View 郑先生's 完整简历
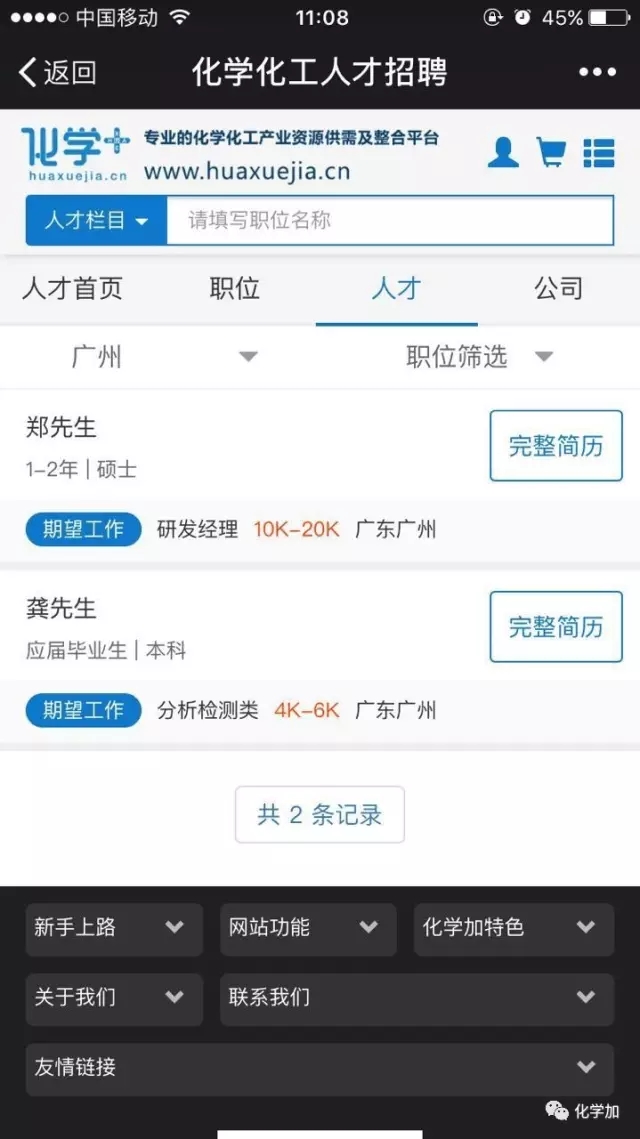 [x=556, y=446]
